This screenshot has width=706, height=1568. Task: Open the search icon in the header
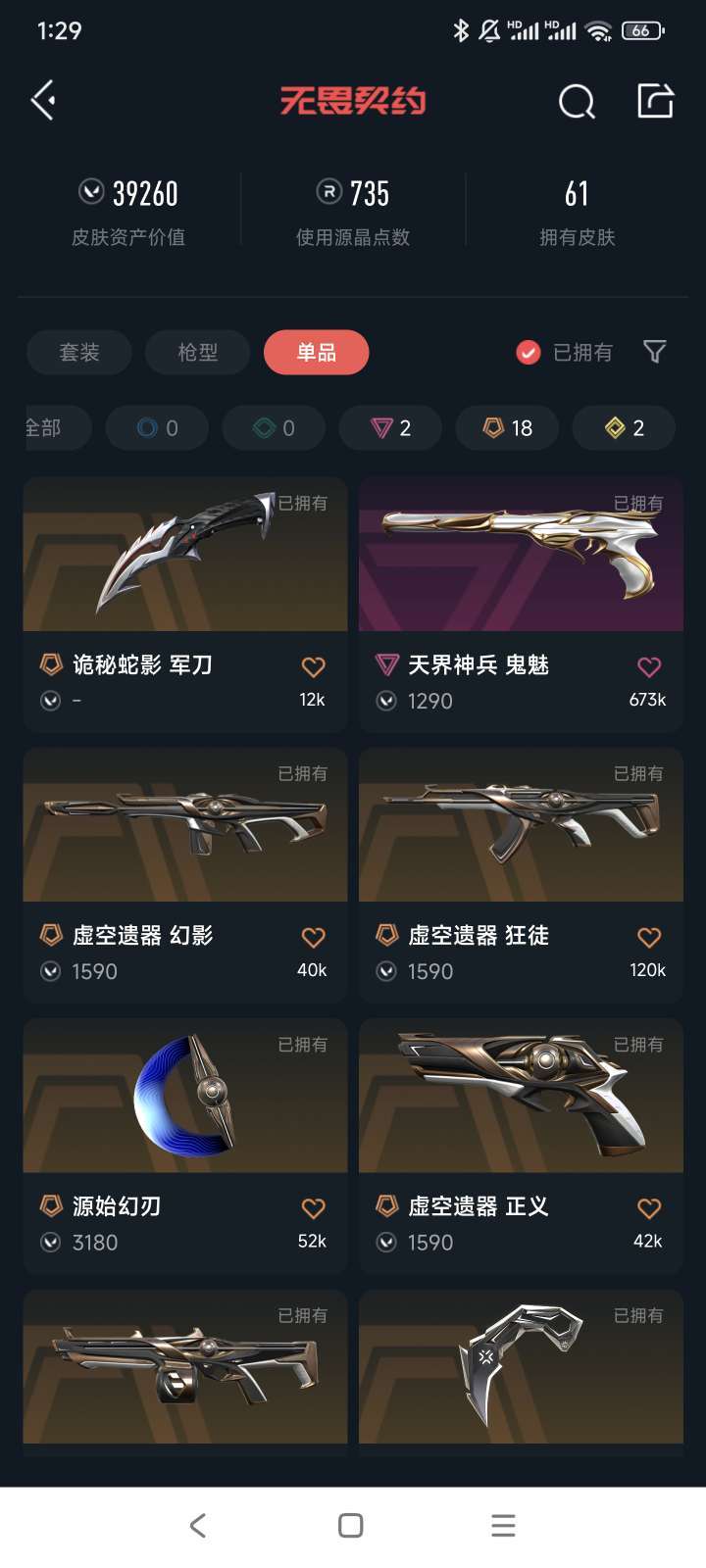(577, 101)
